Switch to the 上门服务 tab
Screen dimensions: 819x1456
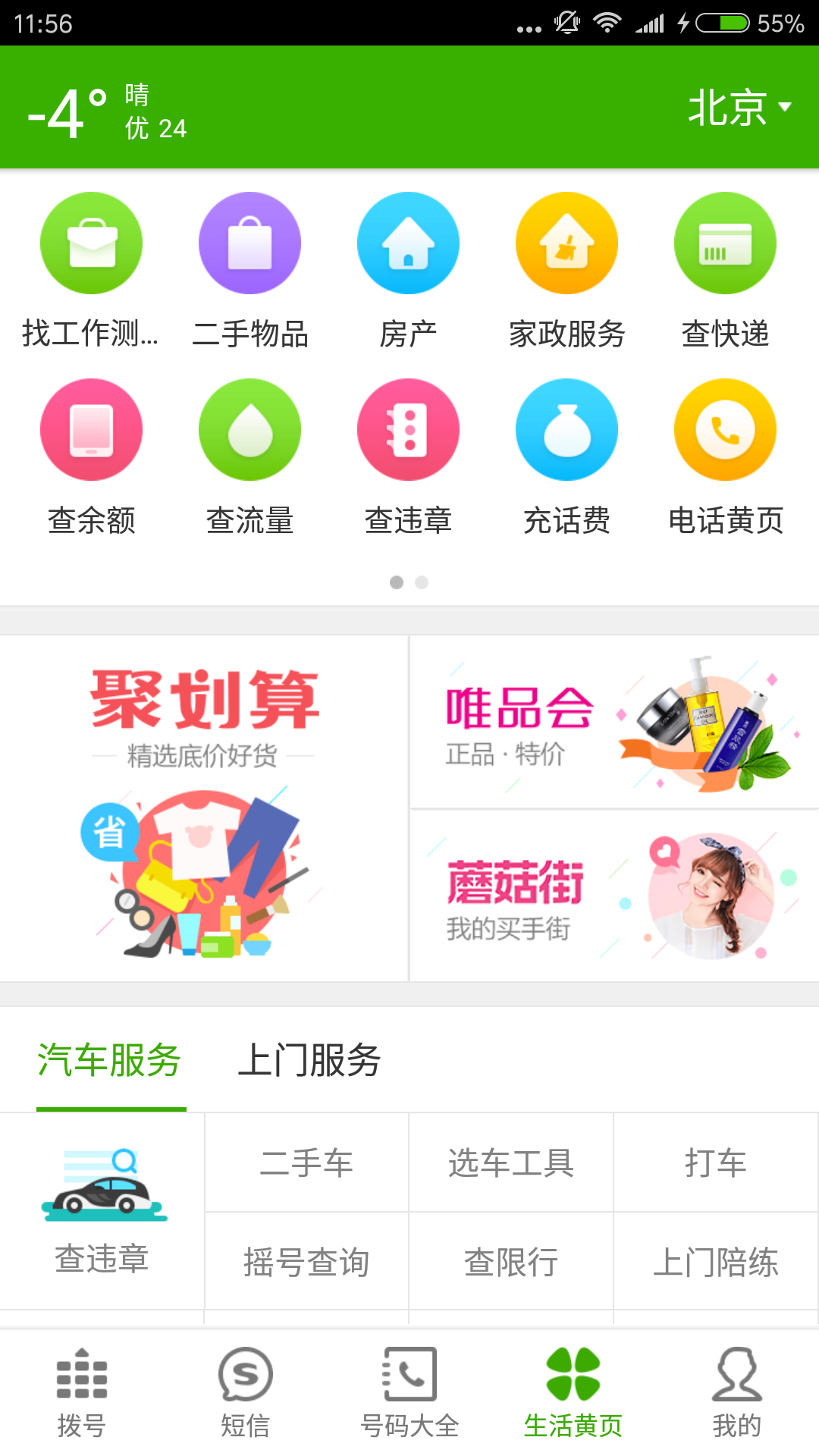pyautogui.click(x=309, y=1060)
